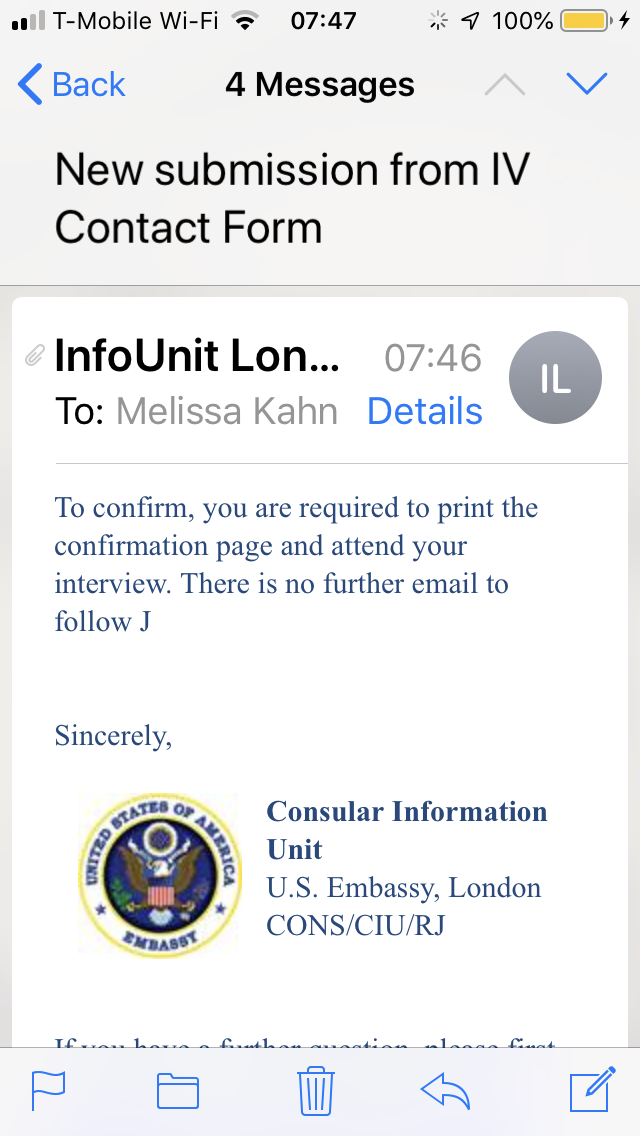
Task: Flag this email
Action: 49,1091
